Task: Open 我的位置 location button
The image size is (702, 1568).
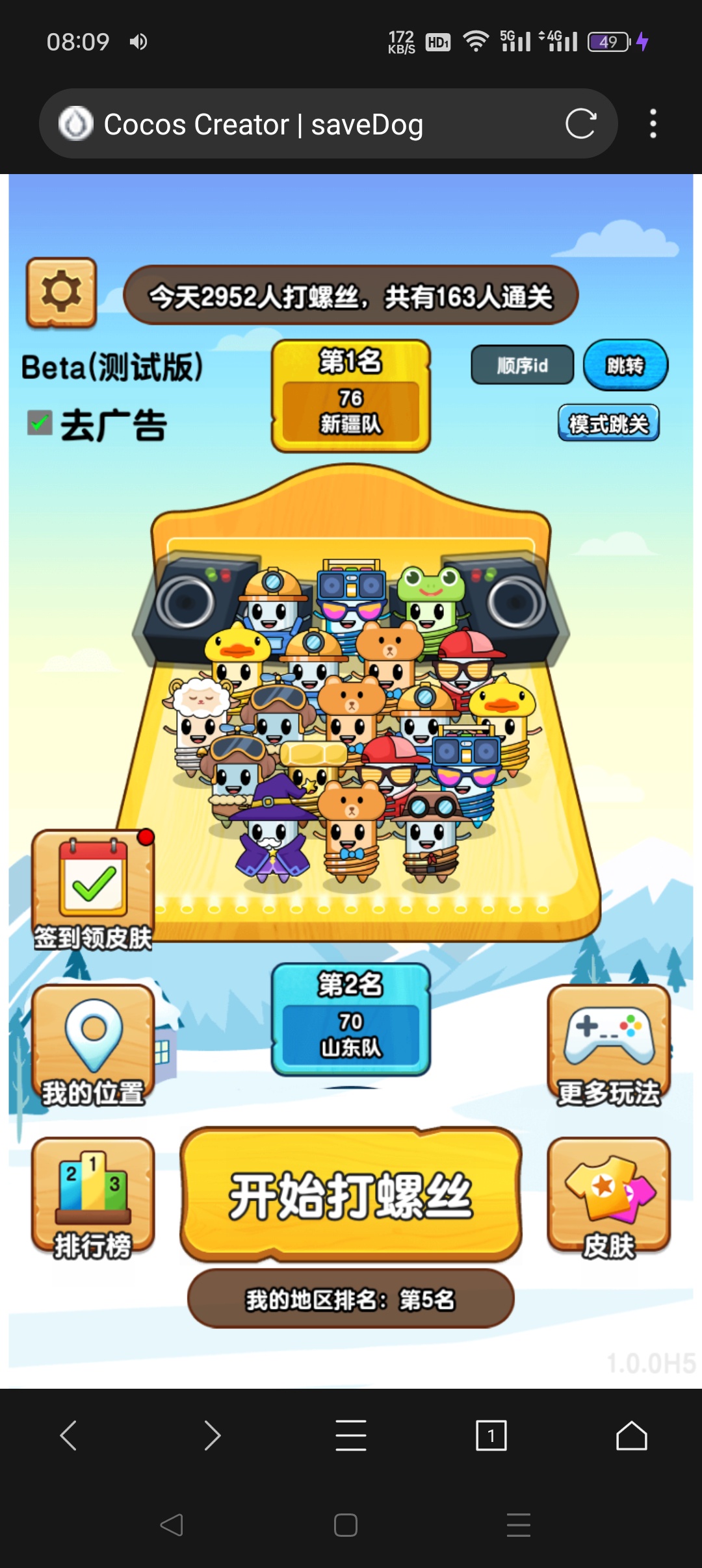Action: coord(93,1044)
